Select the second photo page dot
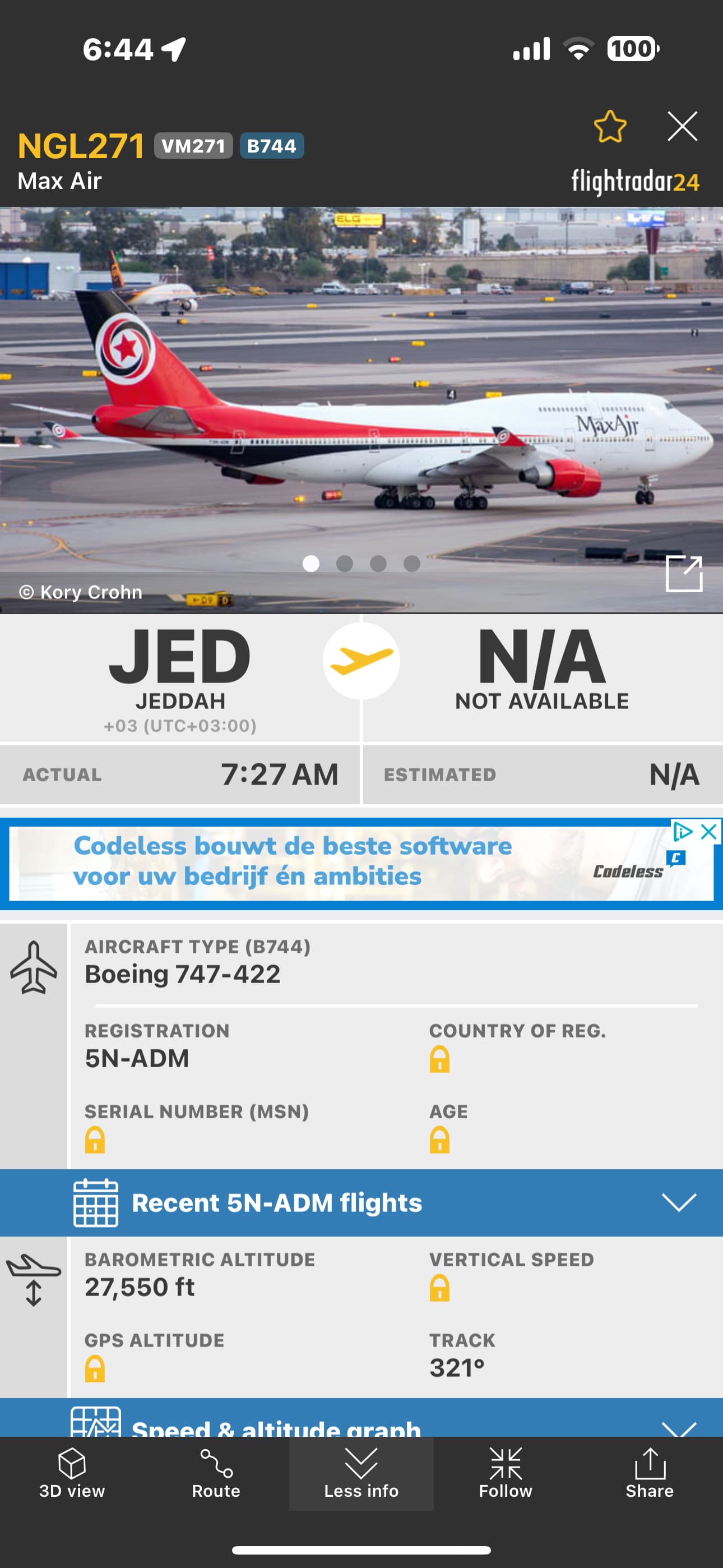The height and width of the screenshot is (1568, 723). coord(345,564)
